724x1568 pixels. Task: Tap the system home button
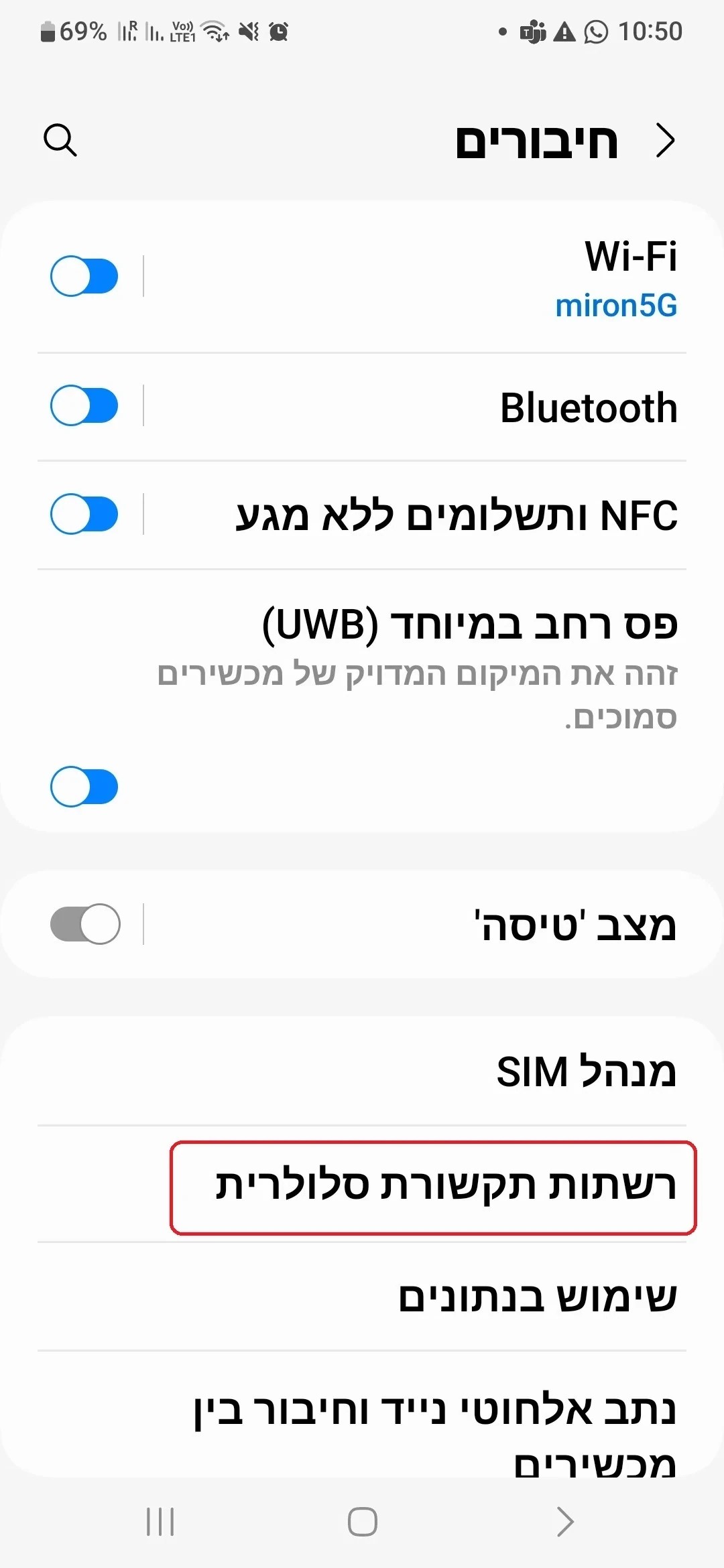click(362, 1522)
